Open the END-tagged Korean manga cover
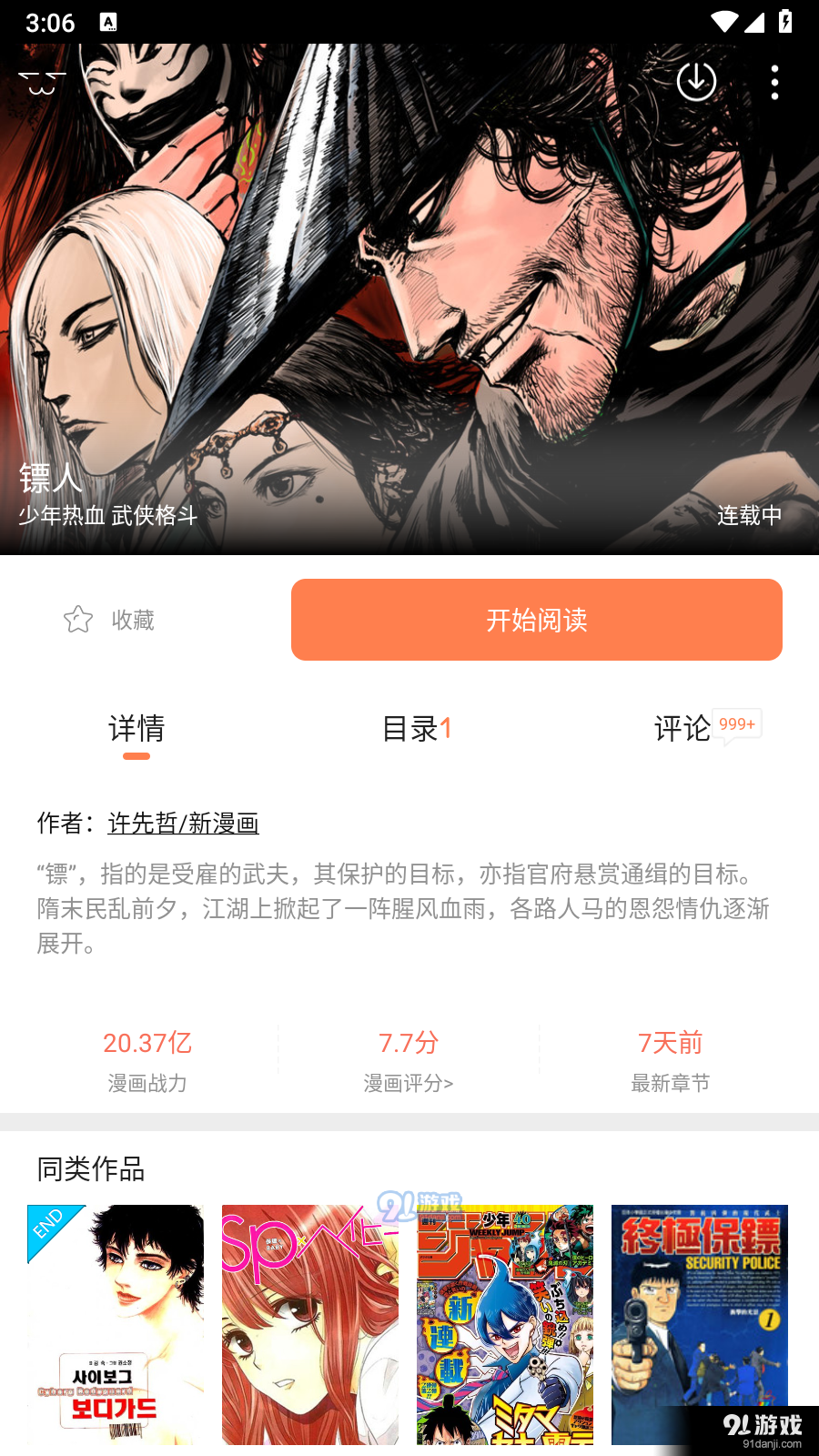 point(116,1325)
